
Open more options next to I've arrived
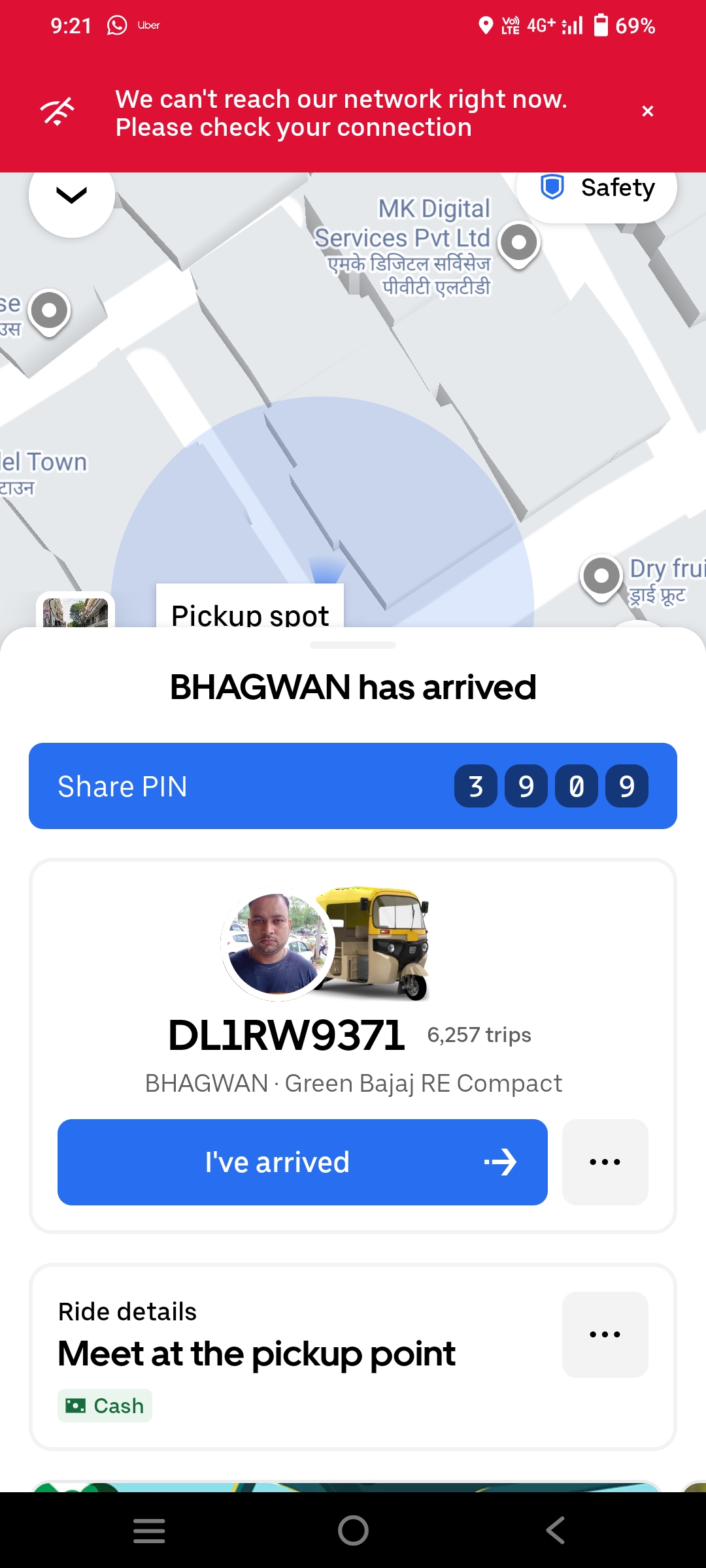[605, 1162]
